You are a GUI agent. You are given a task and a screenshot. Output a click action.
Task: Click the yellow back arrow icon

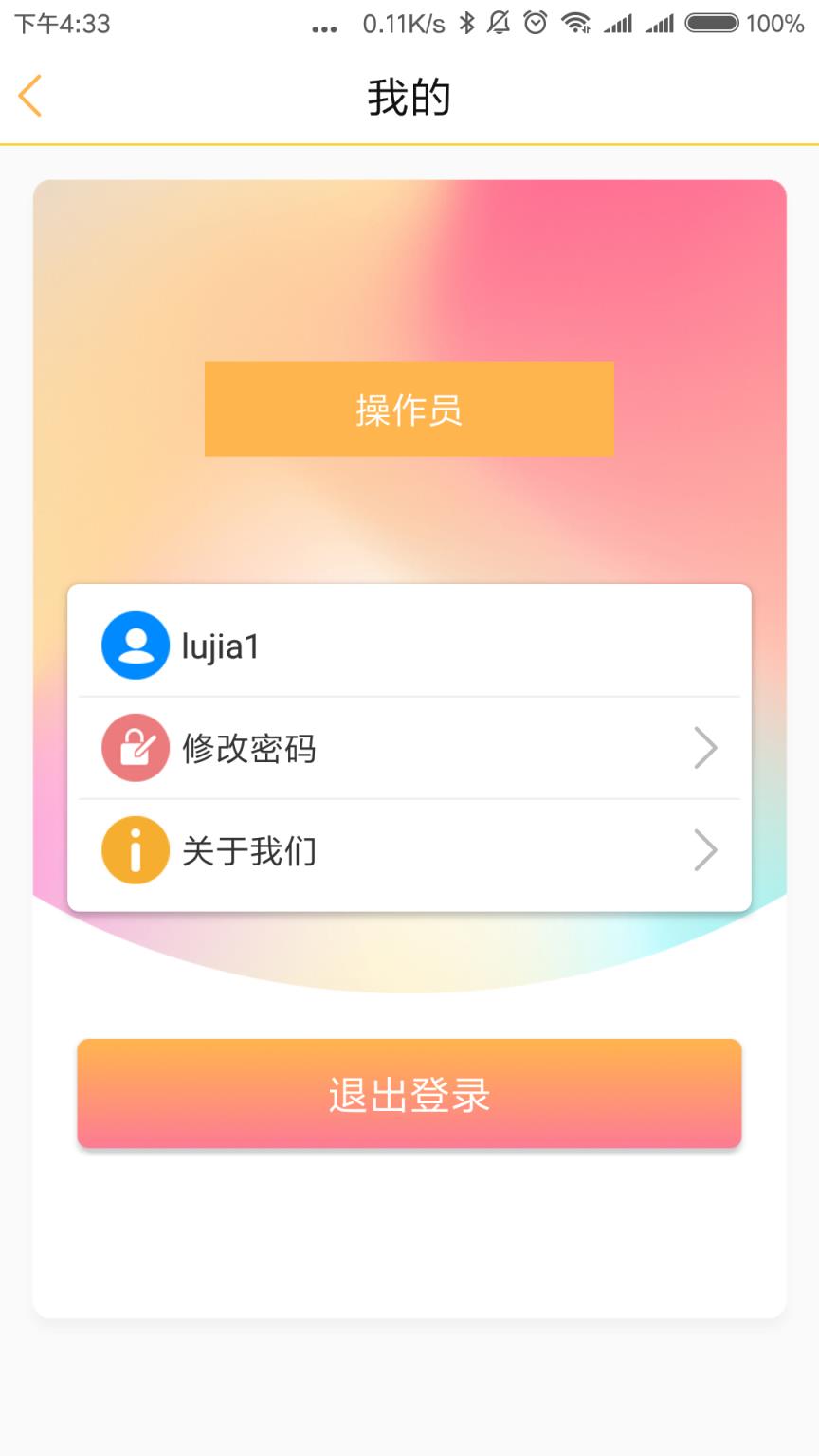[x=28, y=96]
